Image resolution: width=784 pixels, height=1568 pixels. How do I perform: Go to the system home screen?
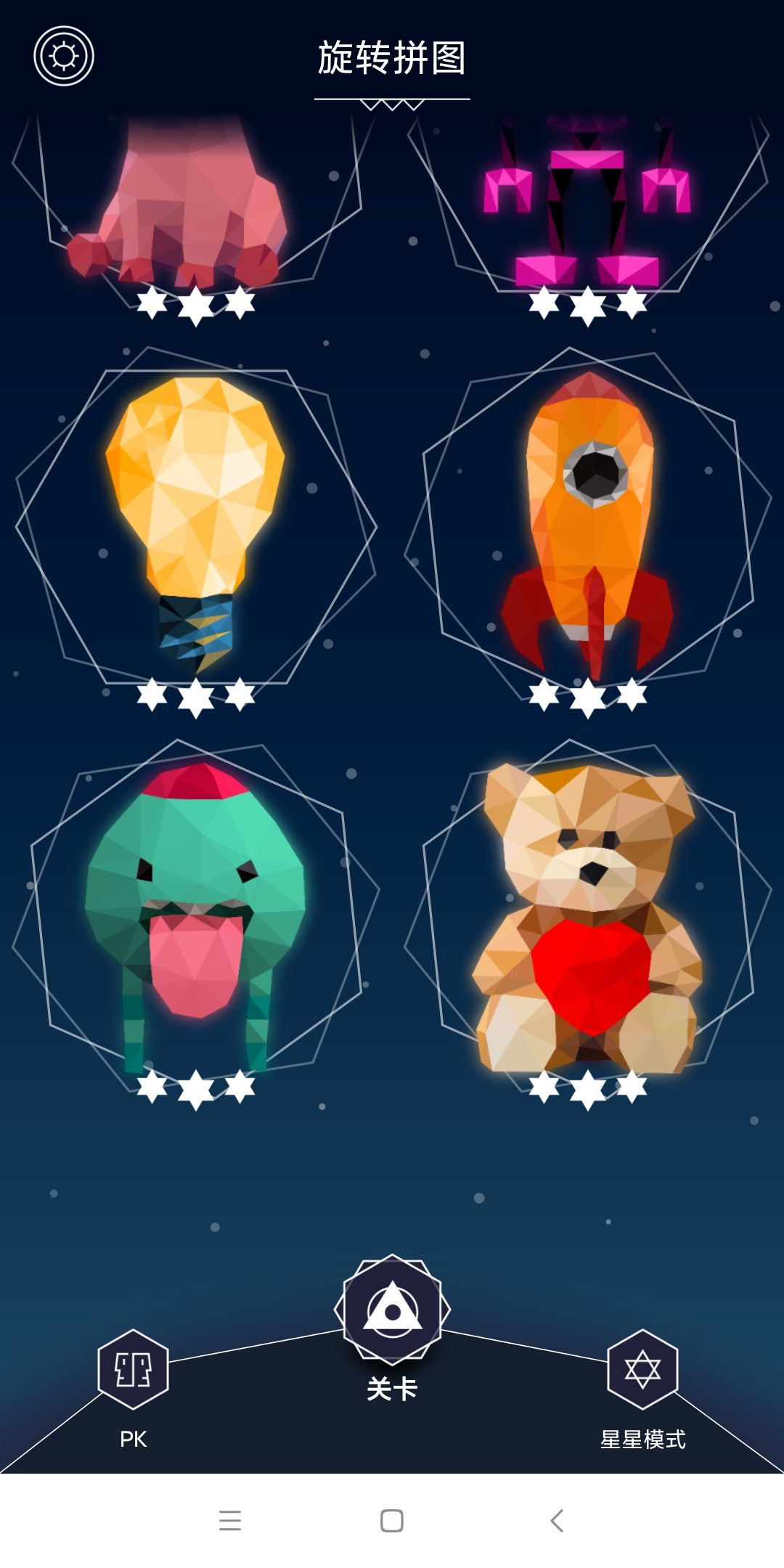click(392, 1520)
